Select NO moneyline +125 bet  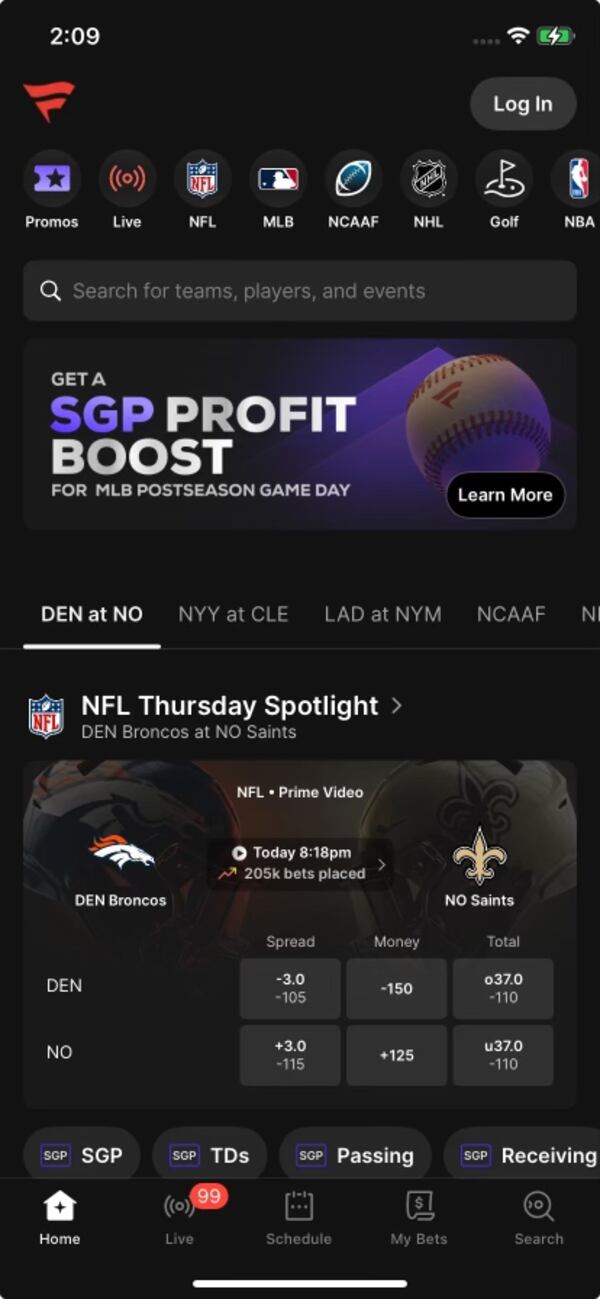(x=396, y=1055)
